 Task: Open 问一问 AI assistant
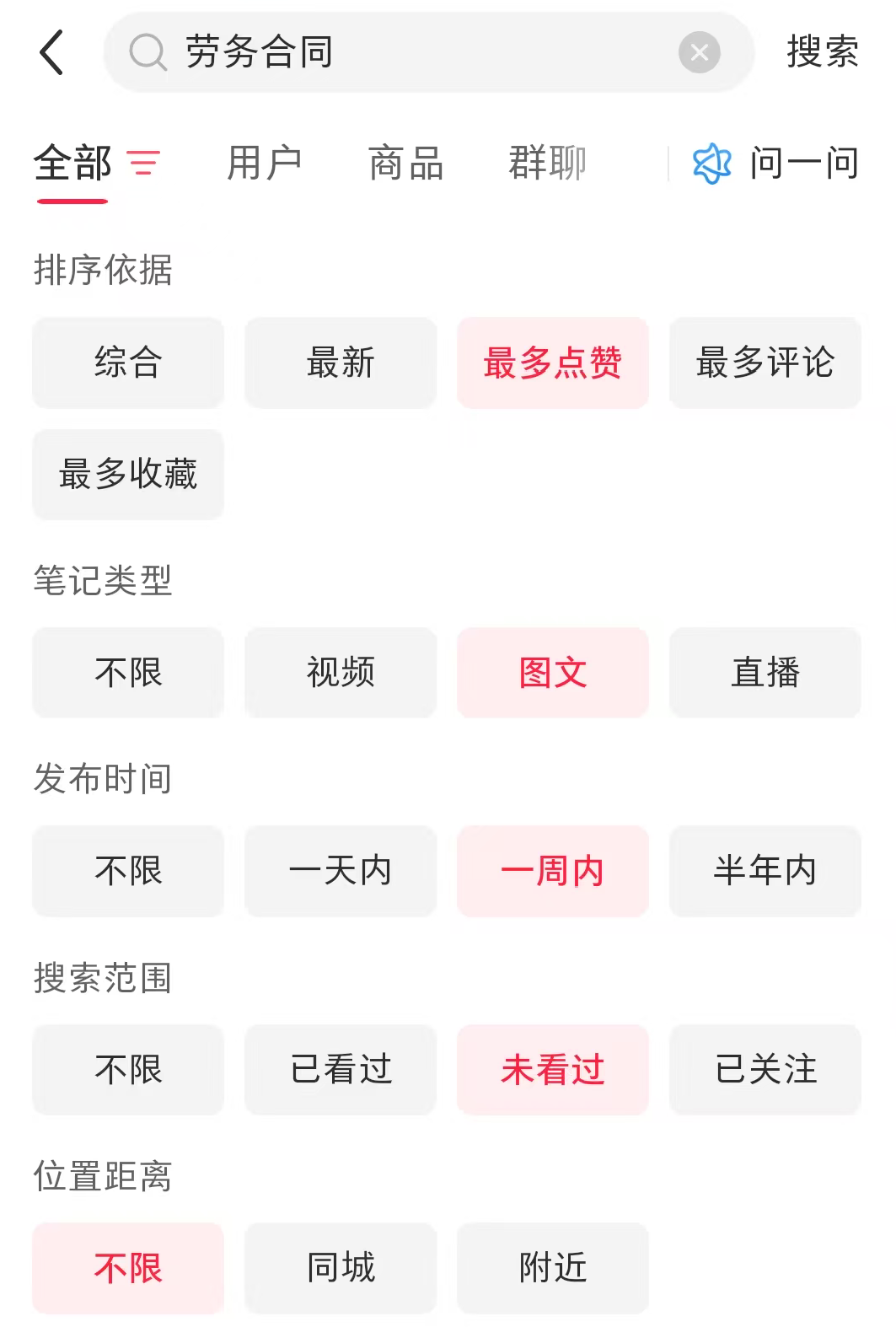coord(776,164)
